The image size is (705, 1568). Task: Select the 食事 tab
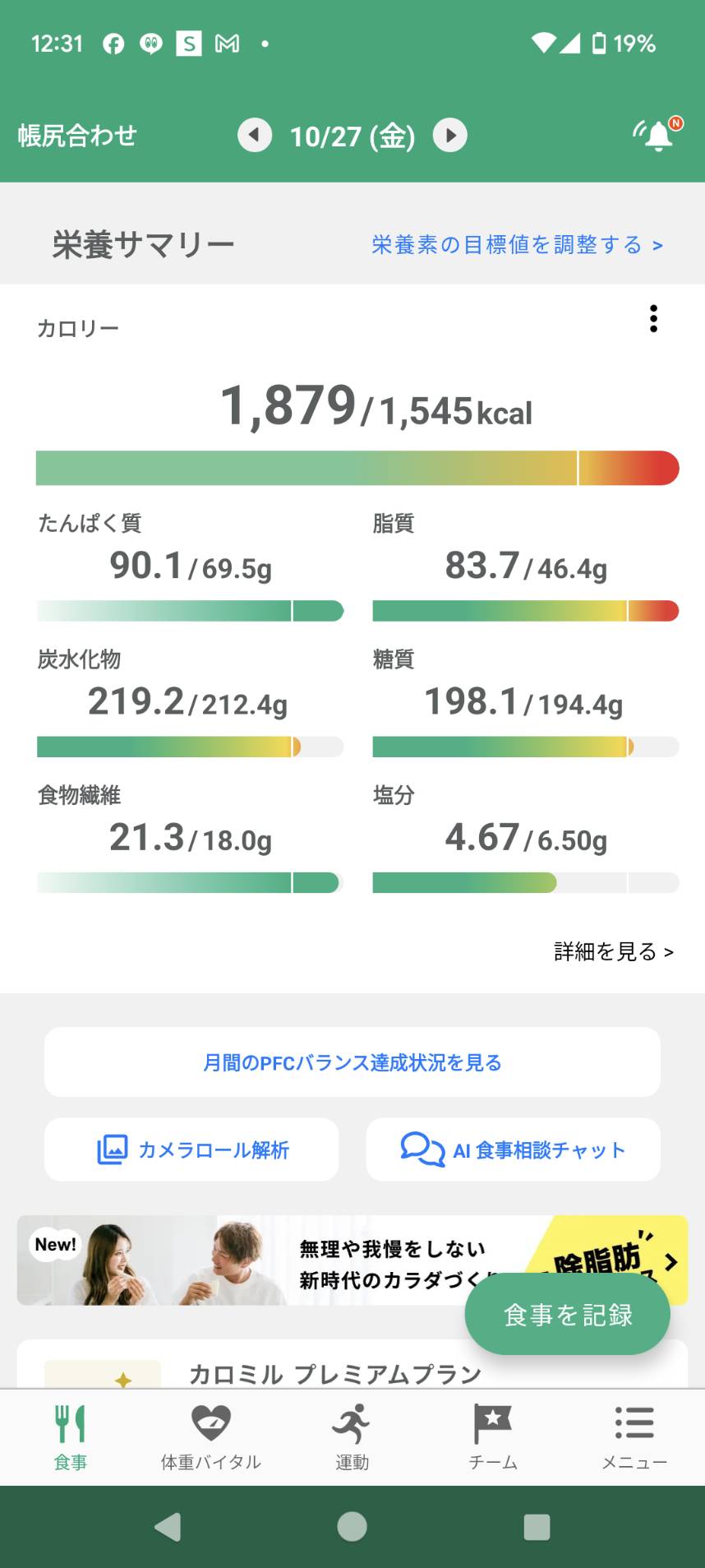[x=71, y=1437]
